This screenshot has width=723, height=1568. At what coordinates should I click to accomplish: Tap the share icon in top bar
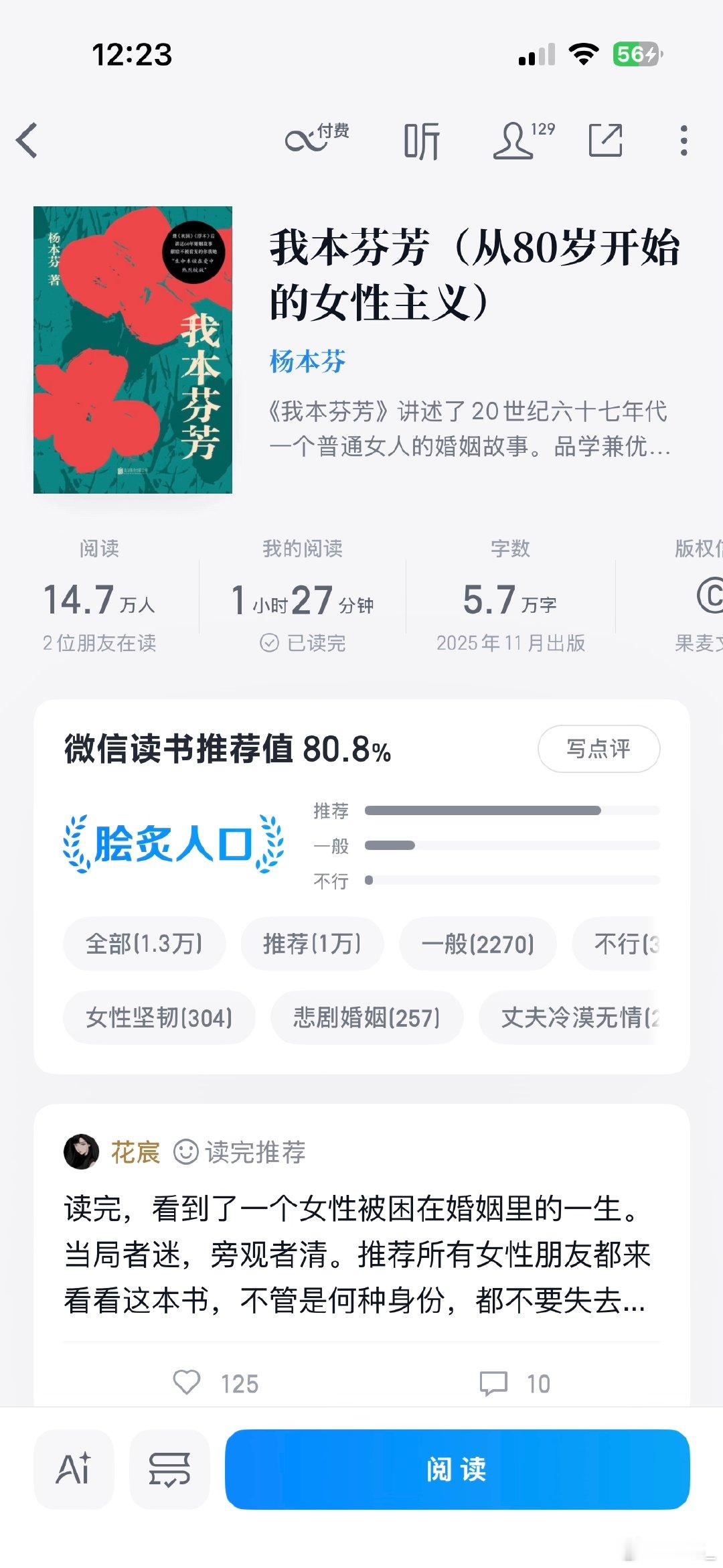[x=606, y=139]
